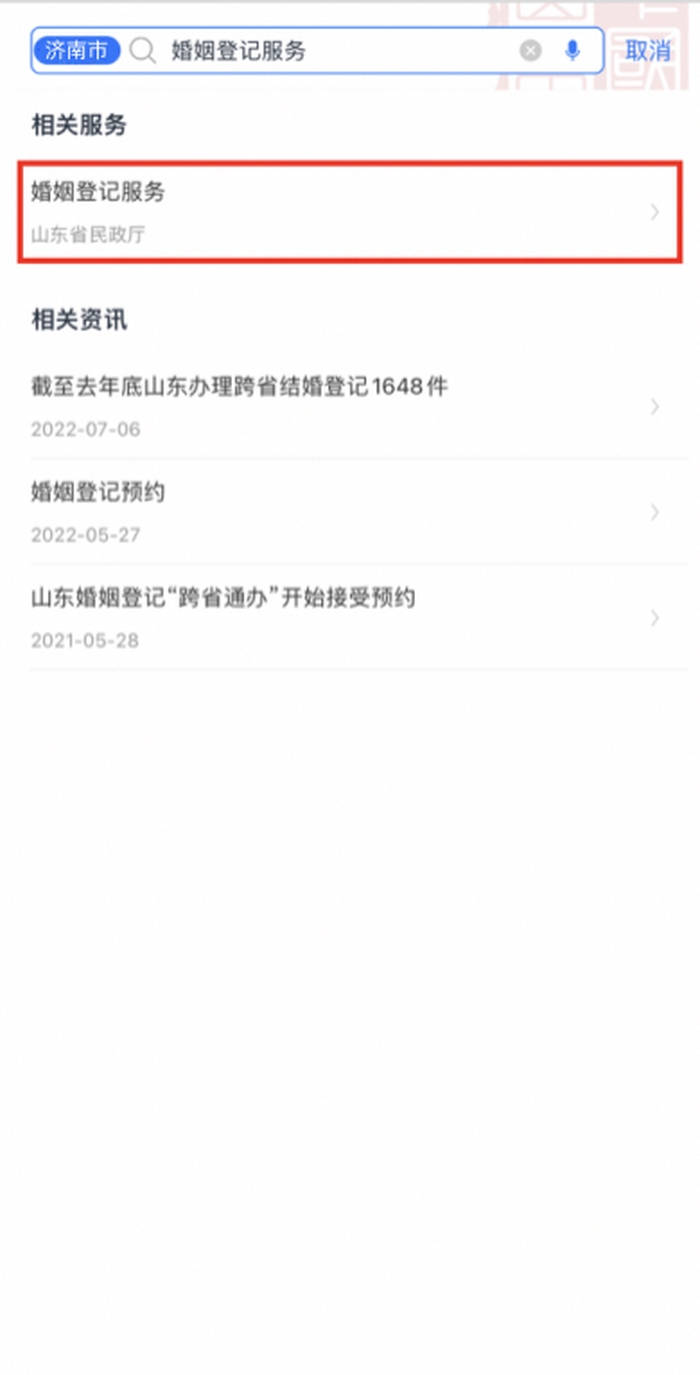
Task: Start voice search with the microphone
Action: tap(572, 51)
